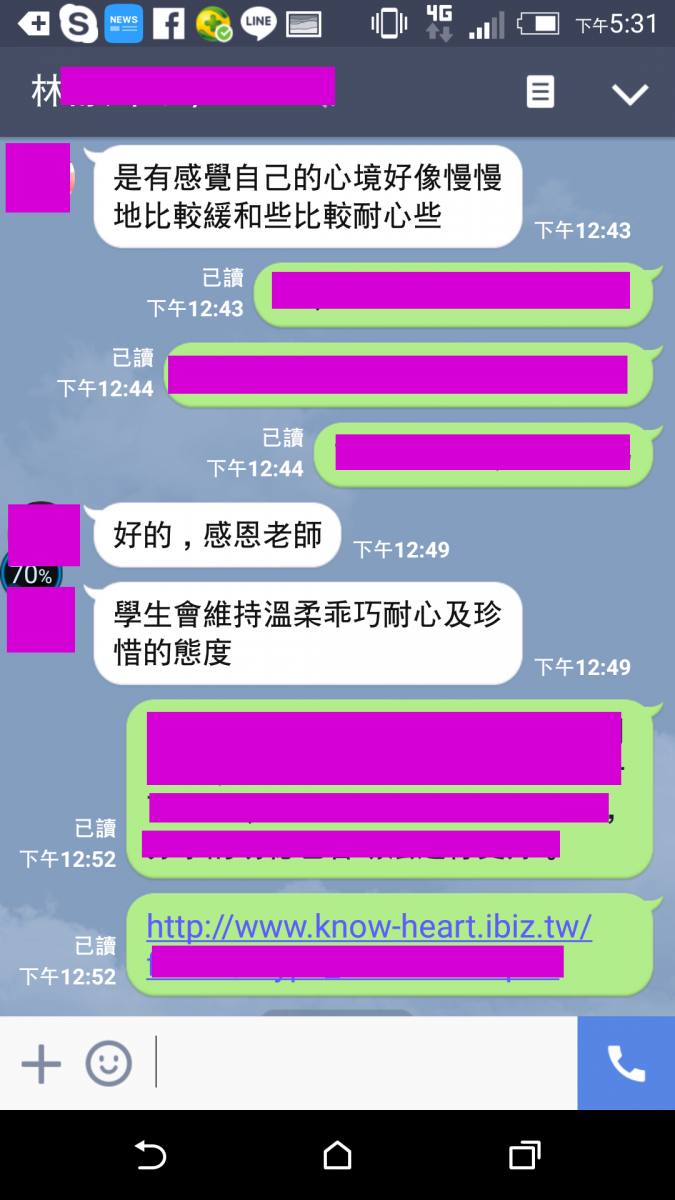Expand the chat options dropdown arrow

pos(630,94)
